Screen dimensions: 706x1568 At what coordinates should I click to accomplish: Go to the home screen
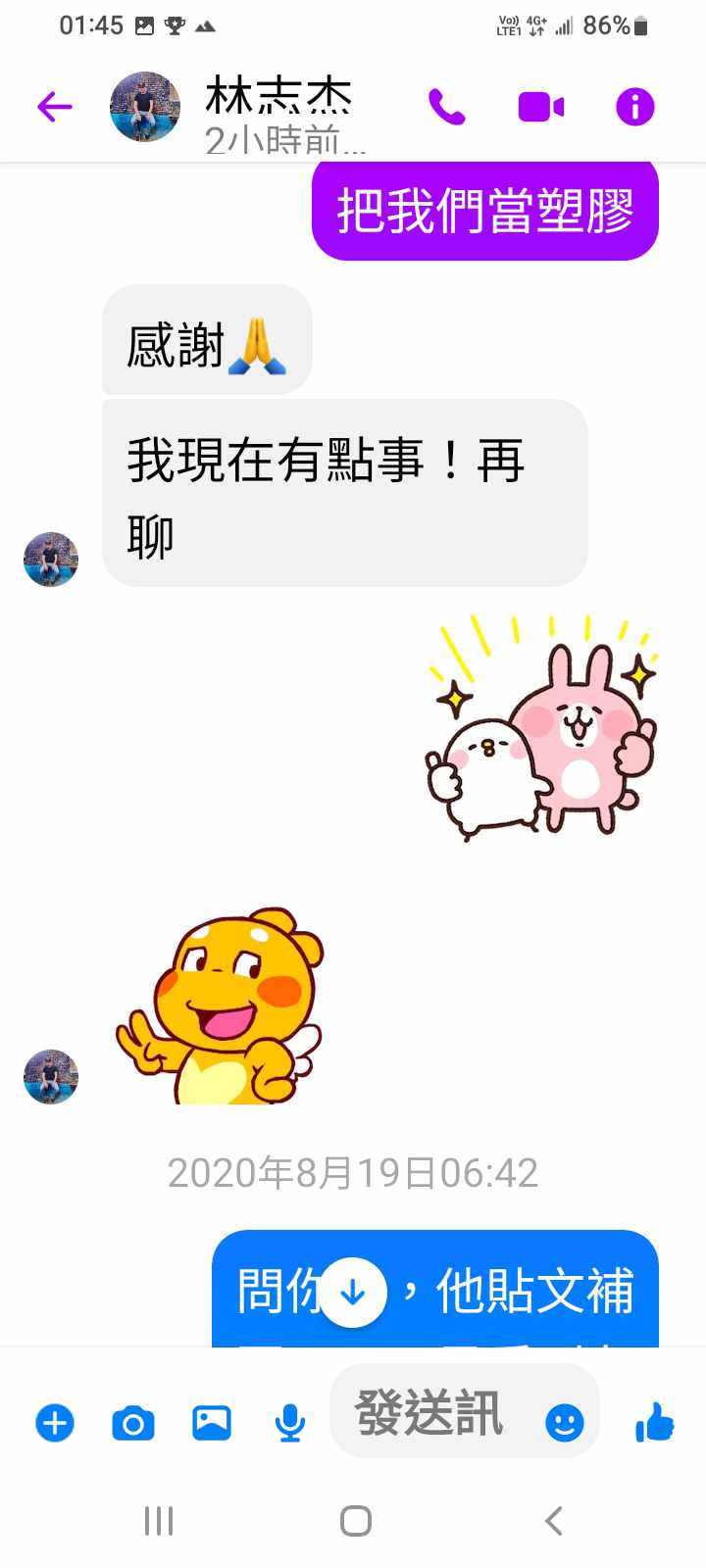click(x=355, y=1521)
